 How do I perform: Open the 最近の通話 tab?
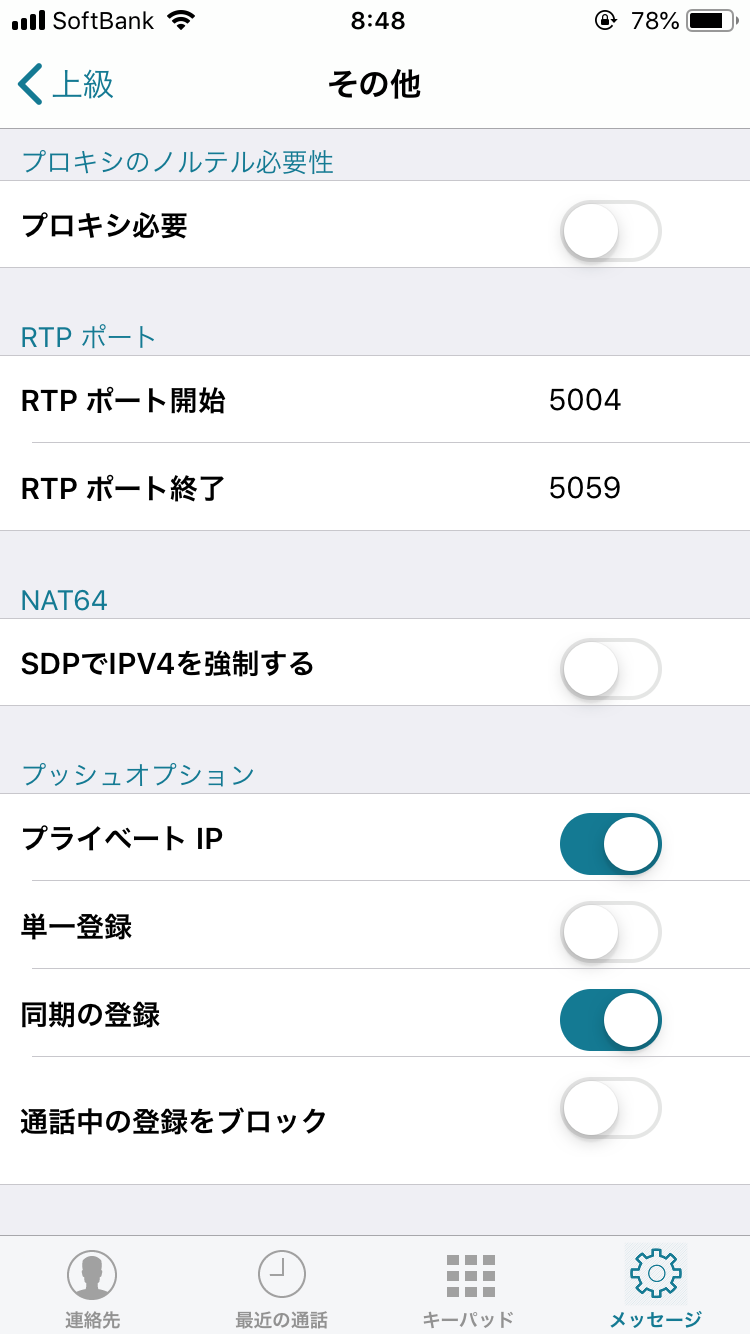(x=281, y=1288)
